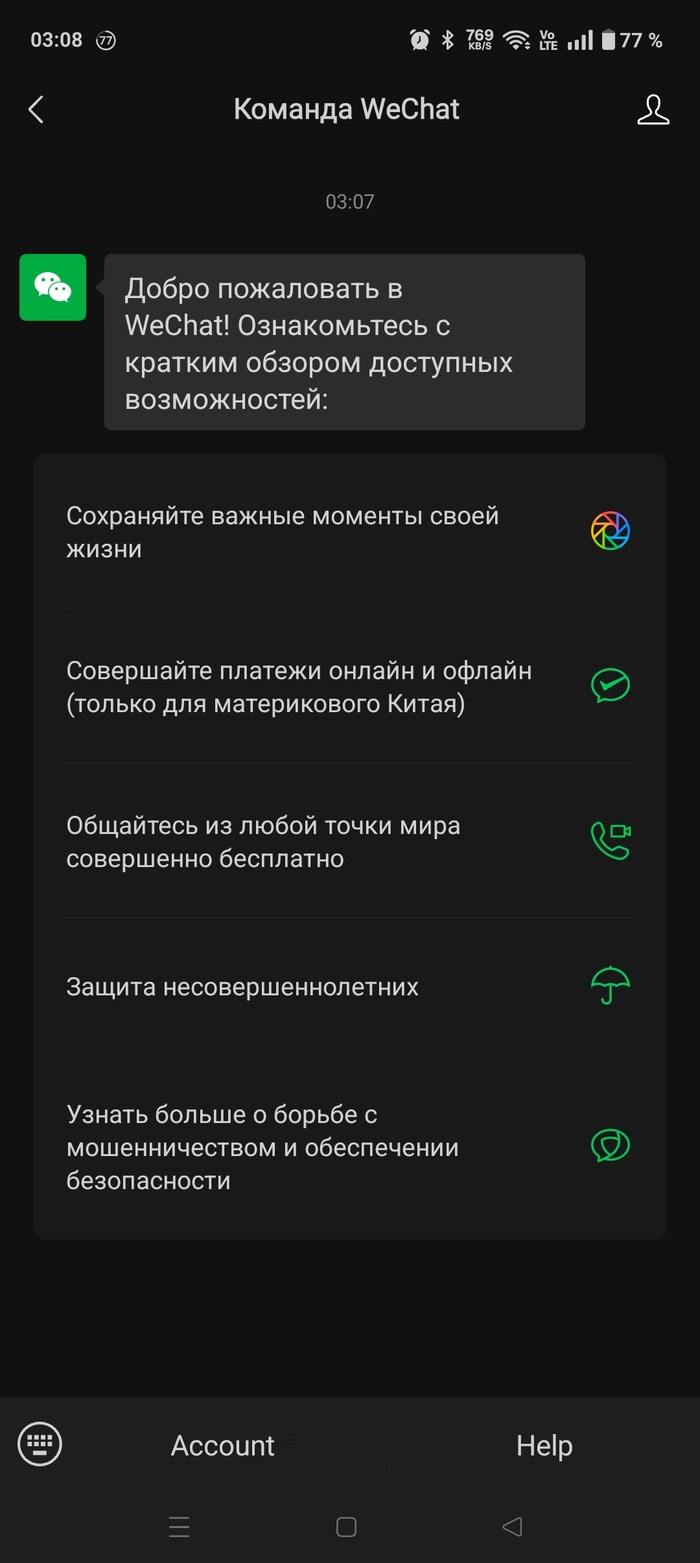The image size is (700, 1563).
Task: Open 'Сохраняйте важные моменты своей жизни'
Action: (349, 532)
